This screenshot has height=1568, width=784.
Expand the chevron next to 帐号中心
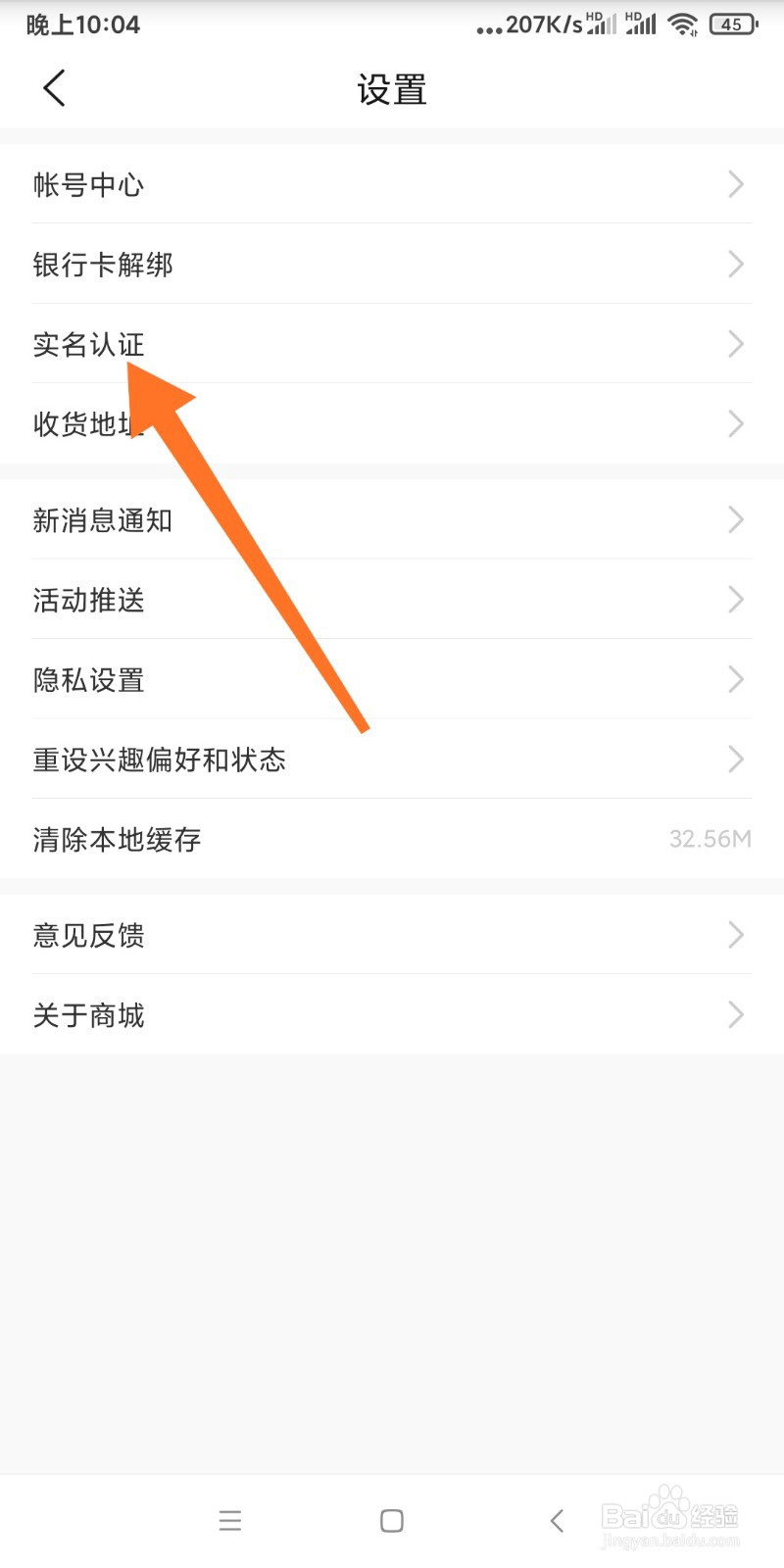click(736, 184)
